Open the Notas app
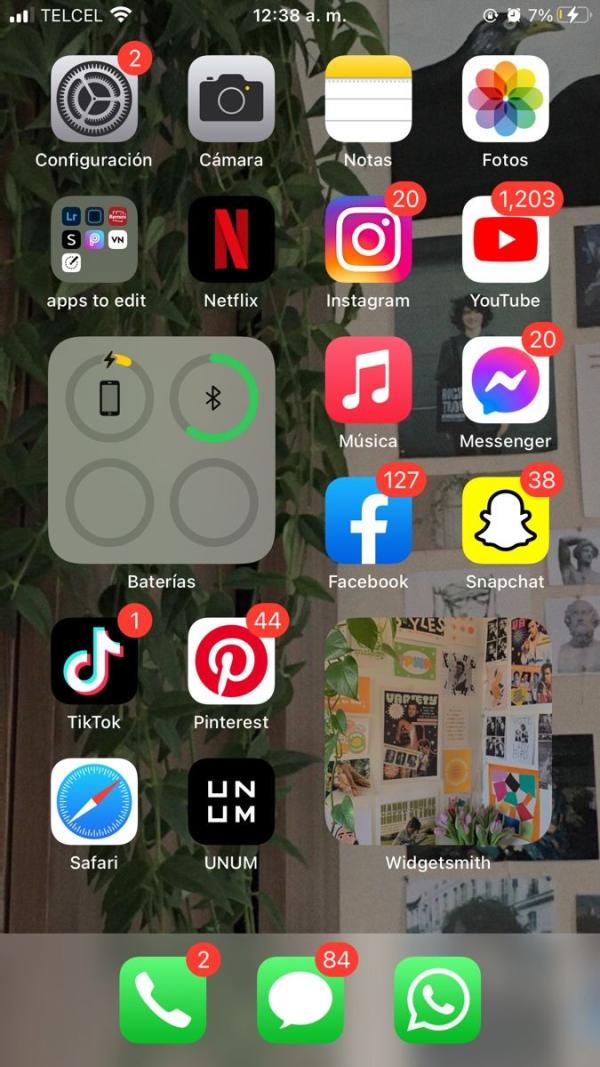This screenshot has width=600, height=1067. [x=368, y=99]
